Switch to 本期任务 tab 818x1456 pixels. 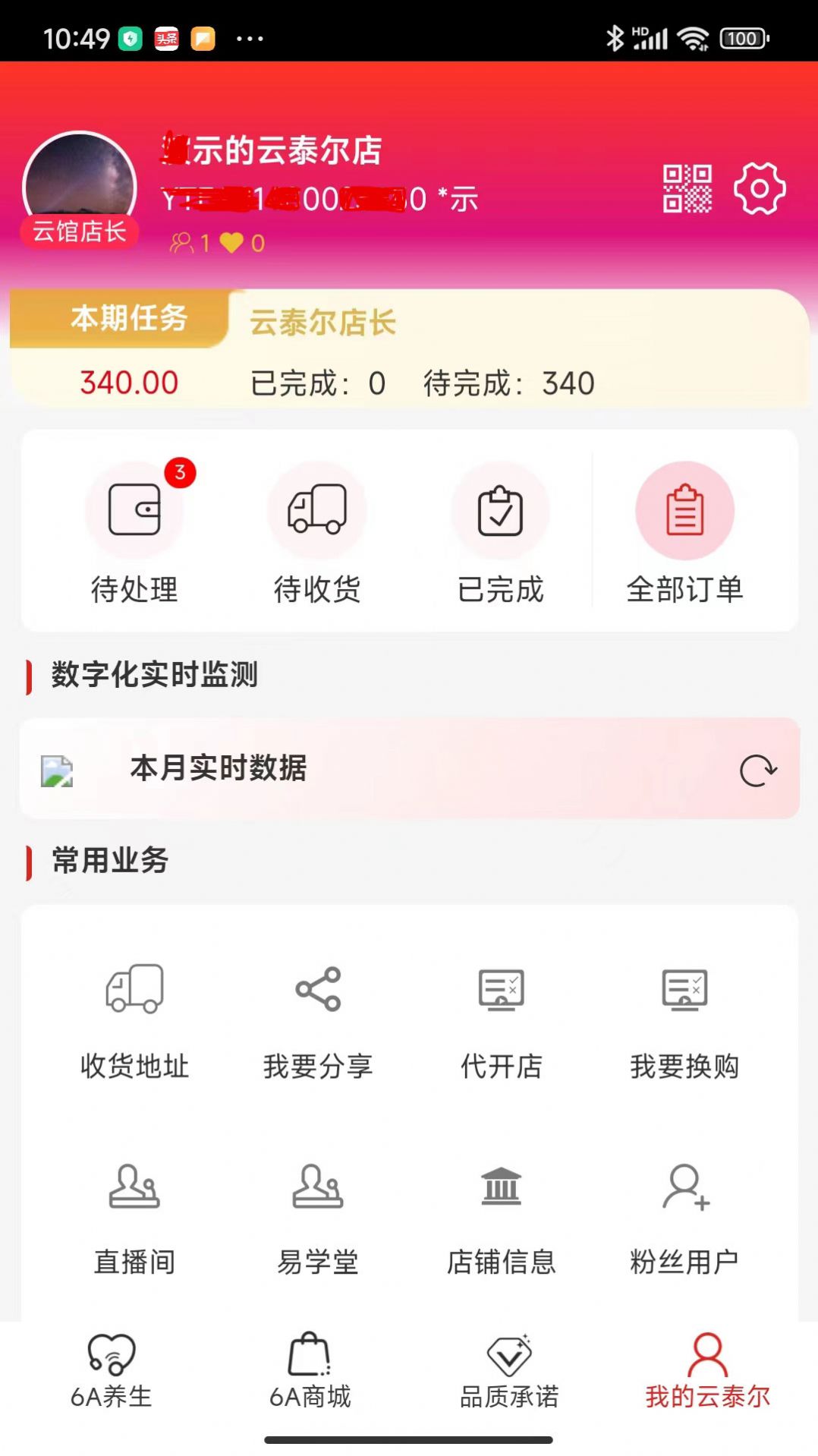(127, 319)
